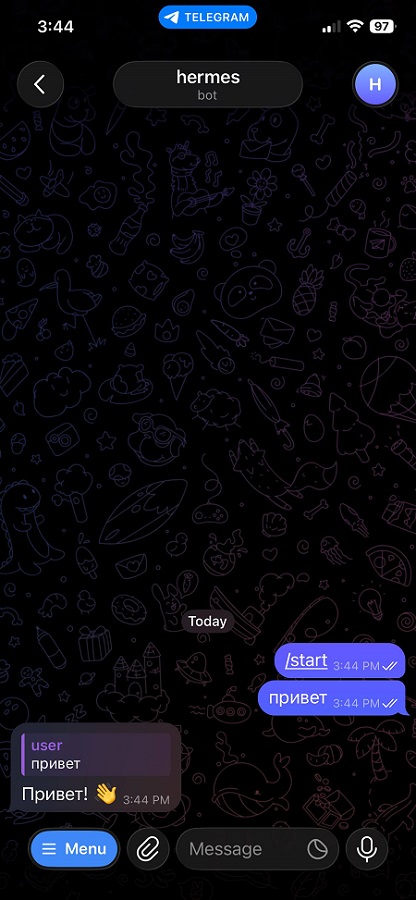The height and width of the screenshot is (900, 416).
Task: Return to Telegram via status bar pill
Action: (x=208, y=17)
